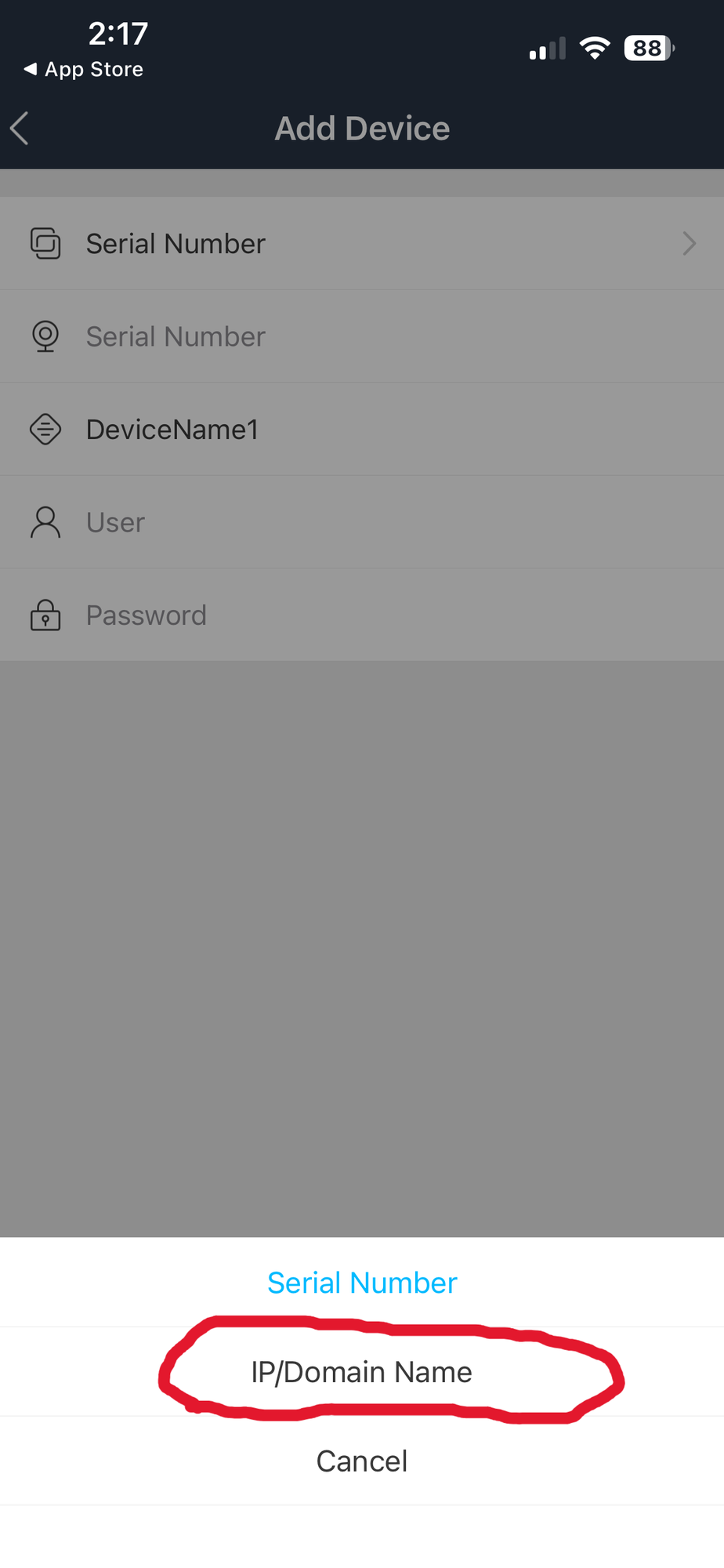Click the Wi-Fi icon in the status bar
The width and height of the screenshot is (724, 1568).
tap(595, 47)
